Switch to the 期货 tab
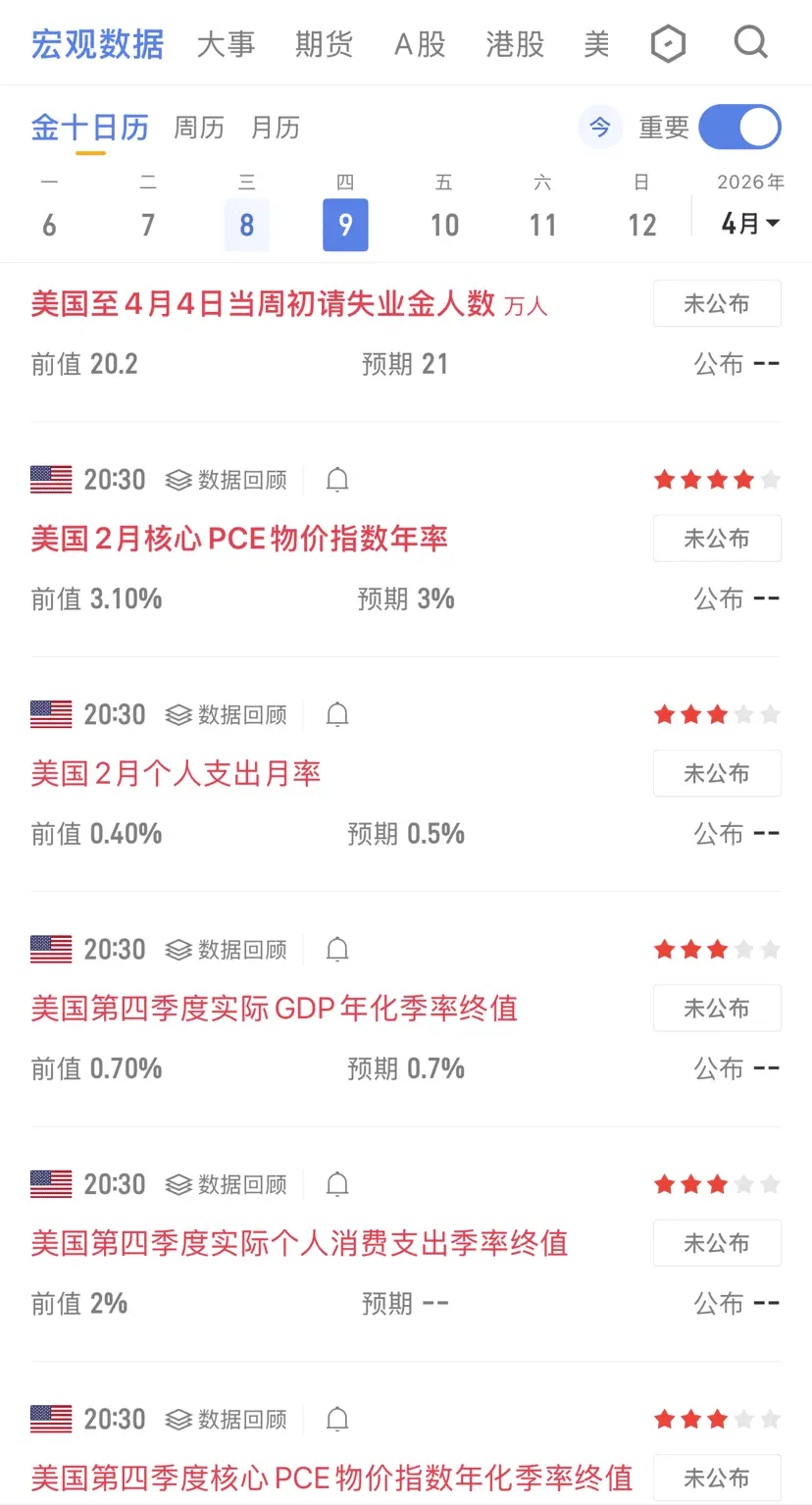 point(324,44)
